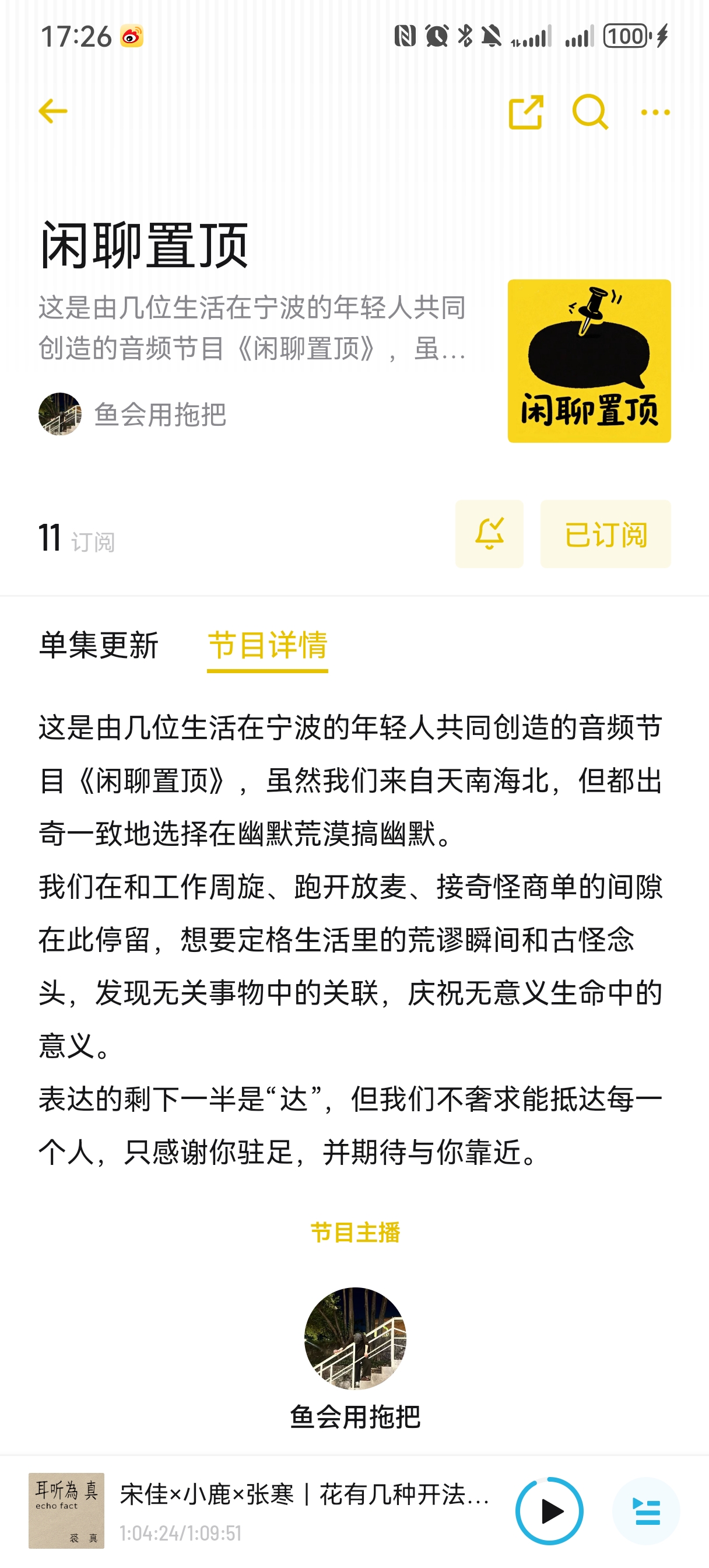
Task: Expand the truncated podcast description
Action: pos(252,328)
